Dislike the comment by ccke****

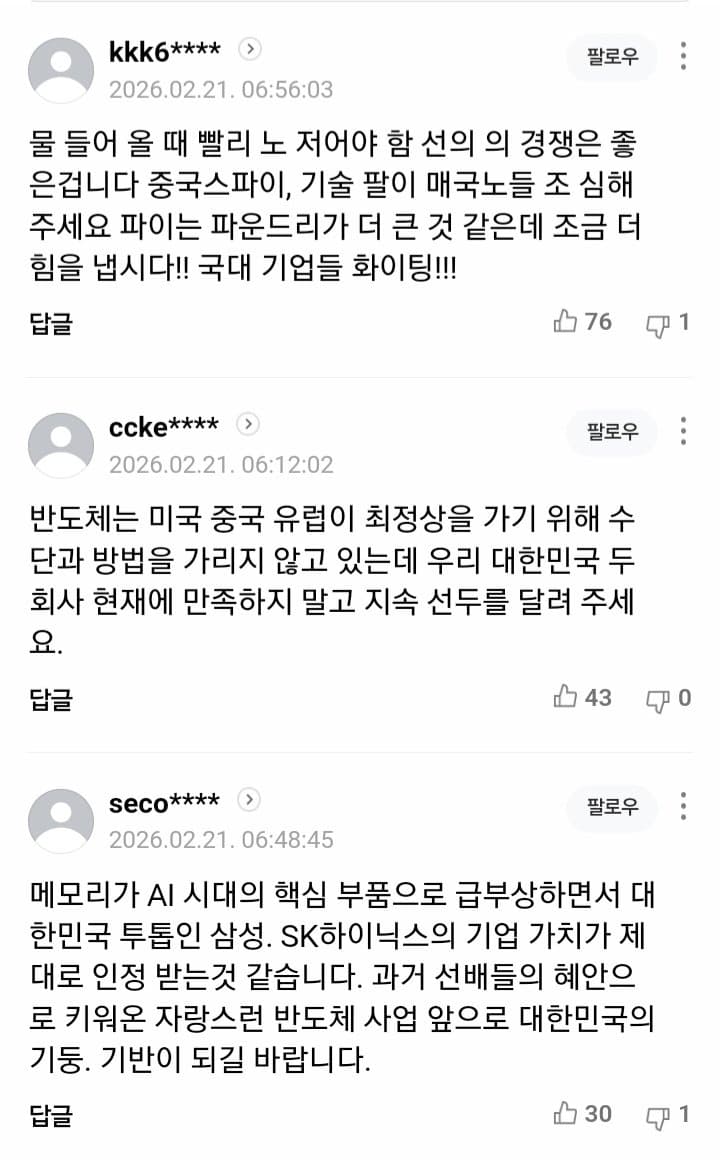tap(657, 698)
